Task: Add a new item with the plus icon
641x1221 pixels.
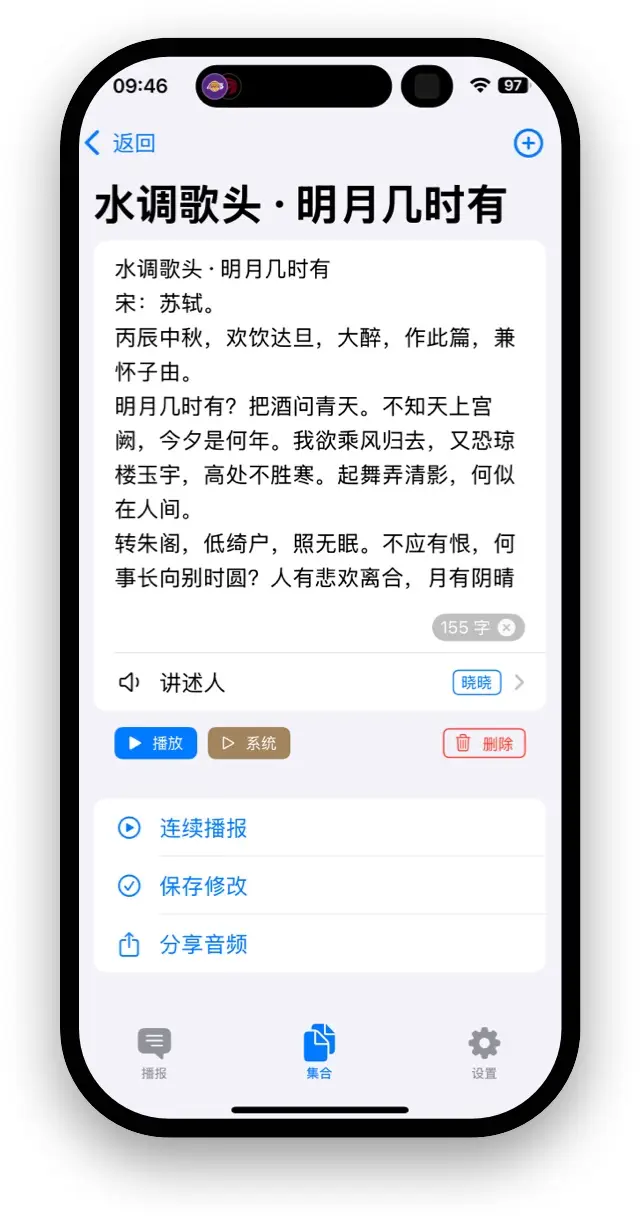Action: [x=528, y=143]
